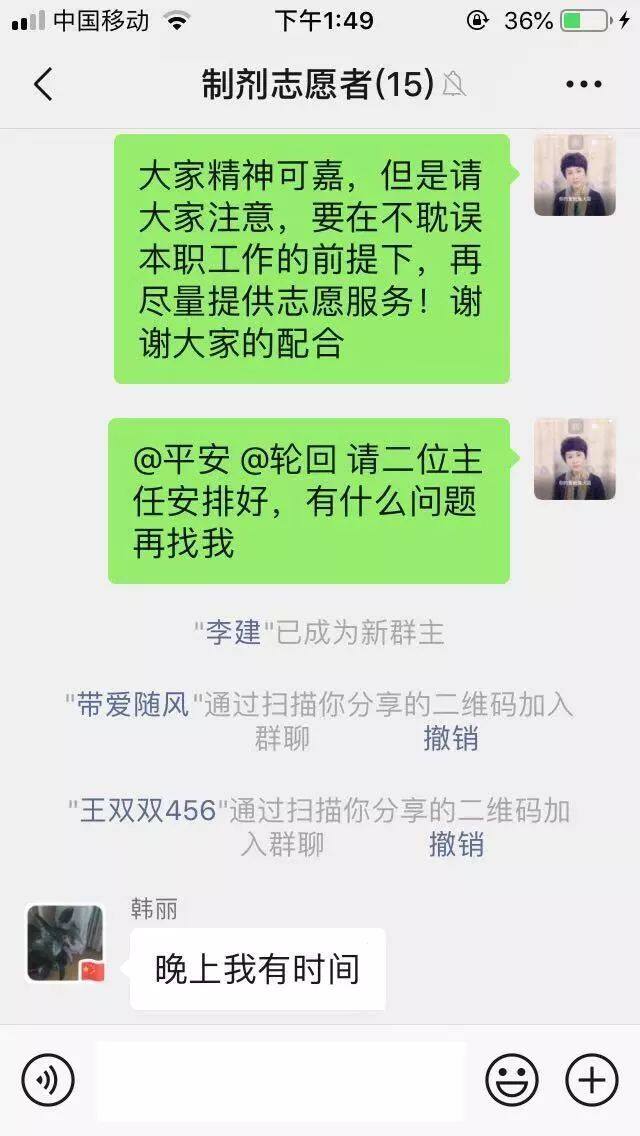Open the emoji sticker panel
Viewport: 640px width, 1136px height.
(x=511, y=1080)
